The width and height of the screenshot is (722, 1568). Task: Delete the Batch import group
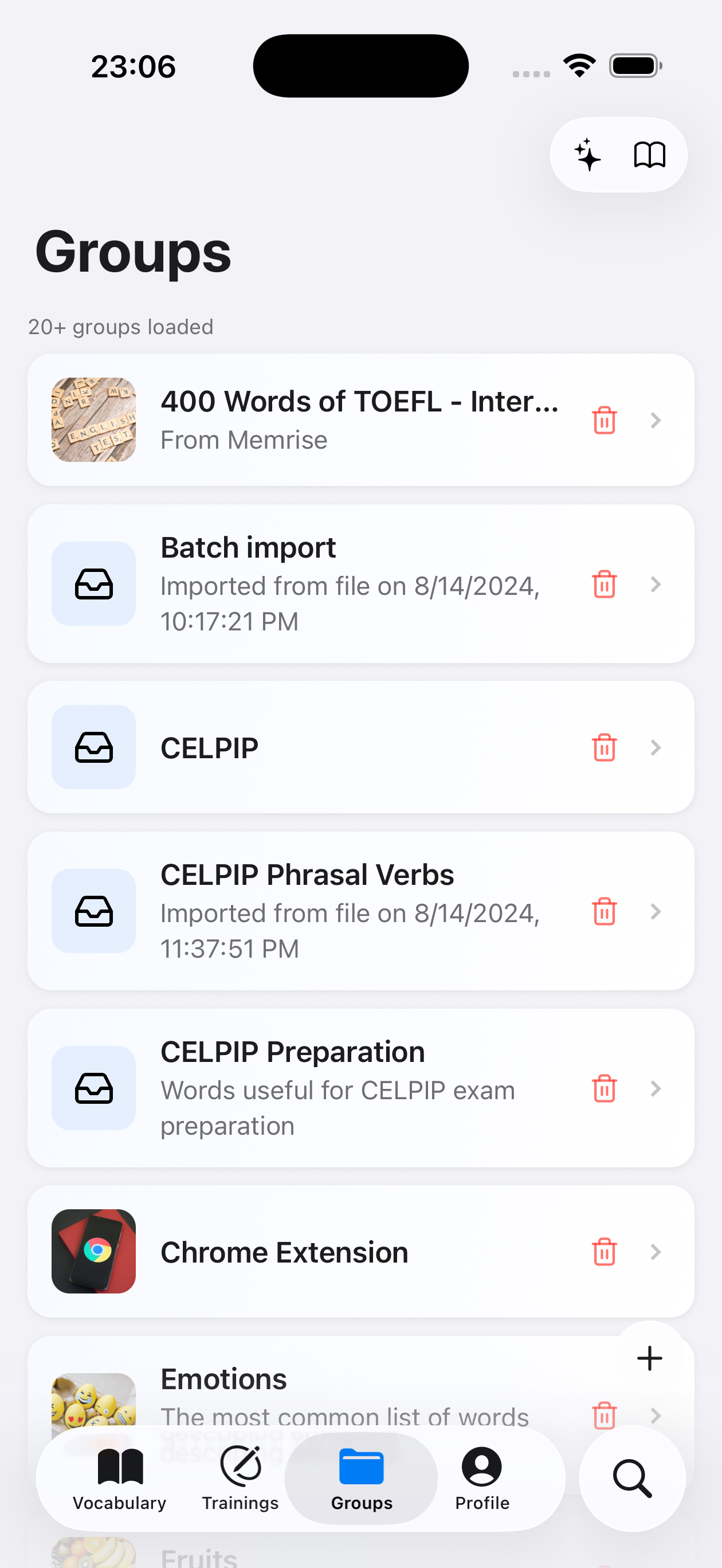point(604,585)
